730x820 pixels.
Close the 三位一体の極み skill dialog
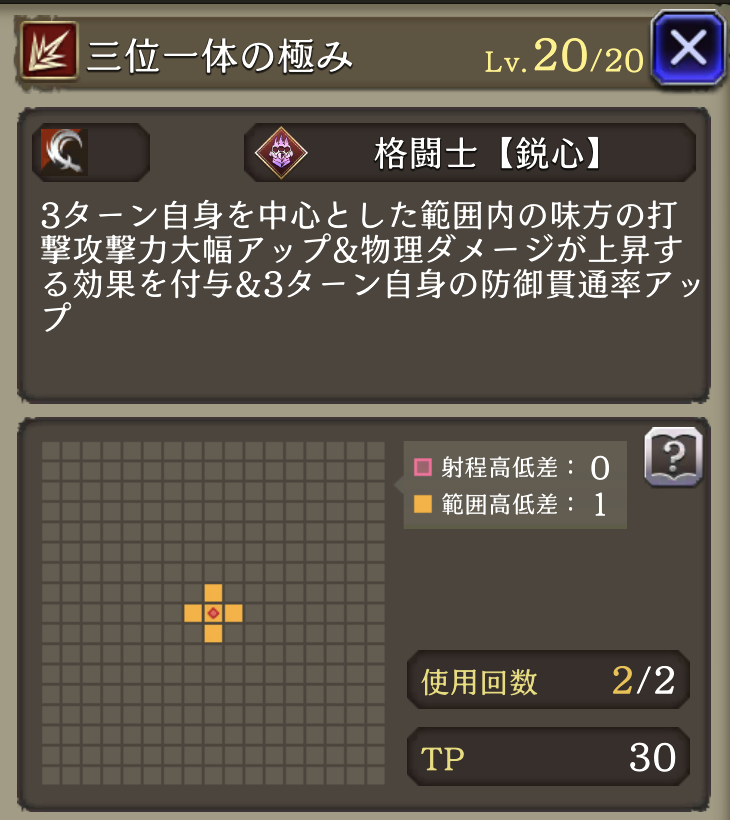click(x=688, y=48)
